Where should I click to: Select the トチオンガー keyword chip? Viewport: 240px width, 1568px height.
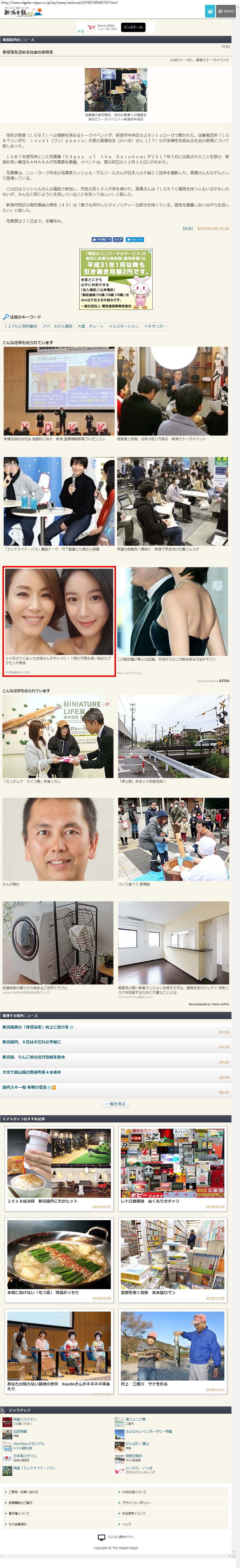pos(155,326)
